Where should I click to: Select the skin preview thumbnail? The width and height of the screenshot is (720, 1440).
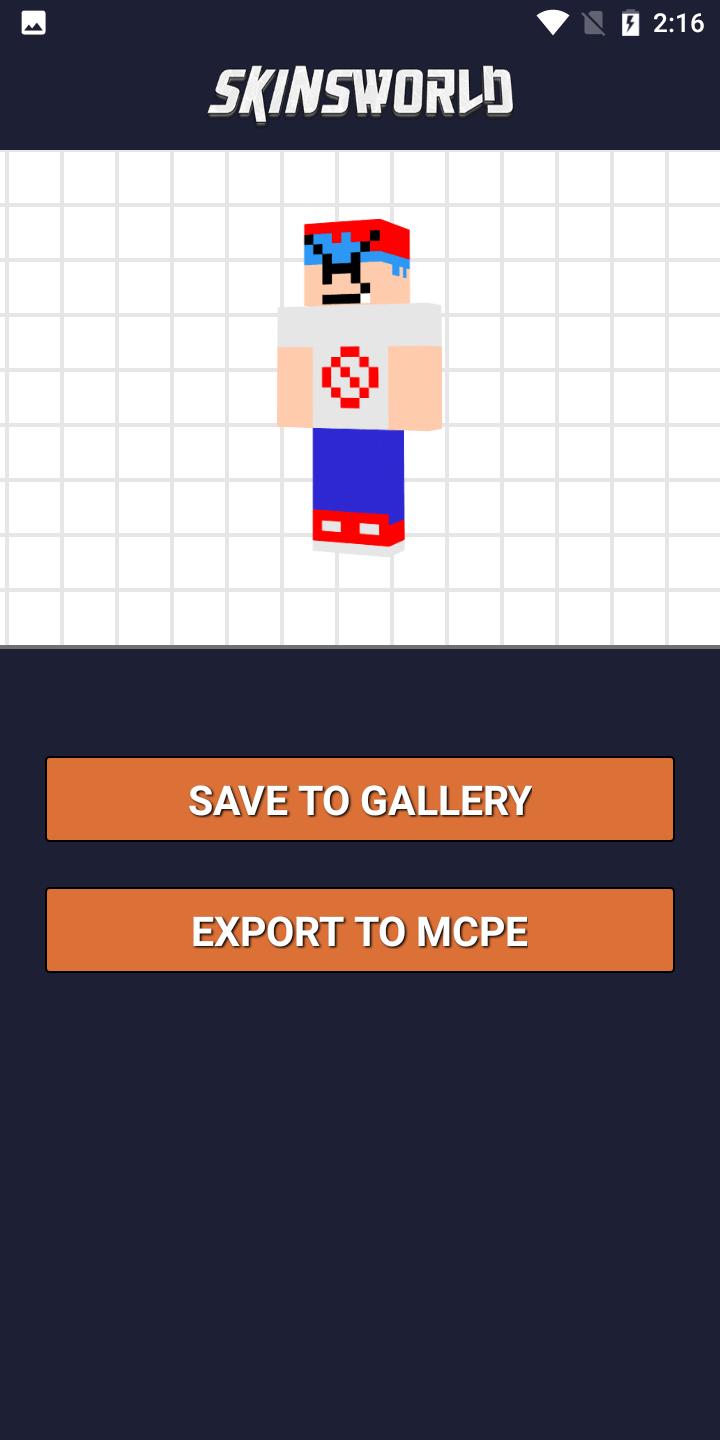click(360, 385)
